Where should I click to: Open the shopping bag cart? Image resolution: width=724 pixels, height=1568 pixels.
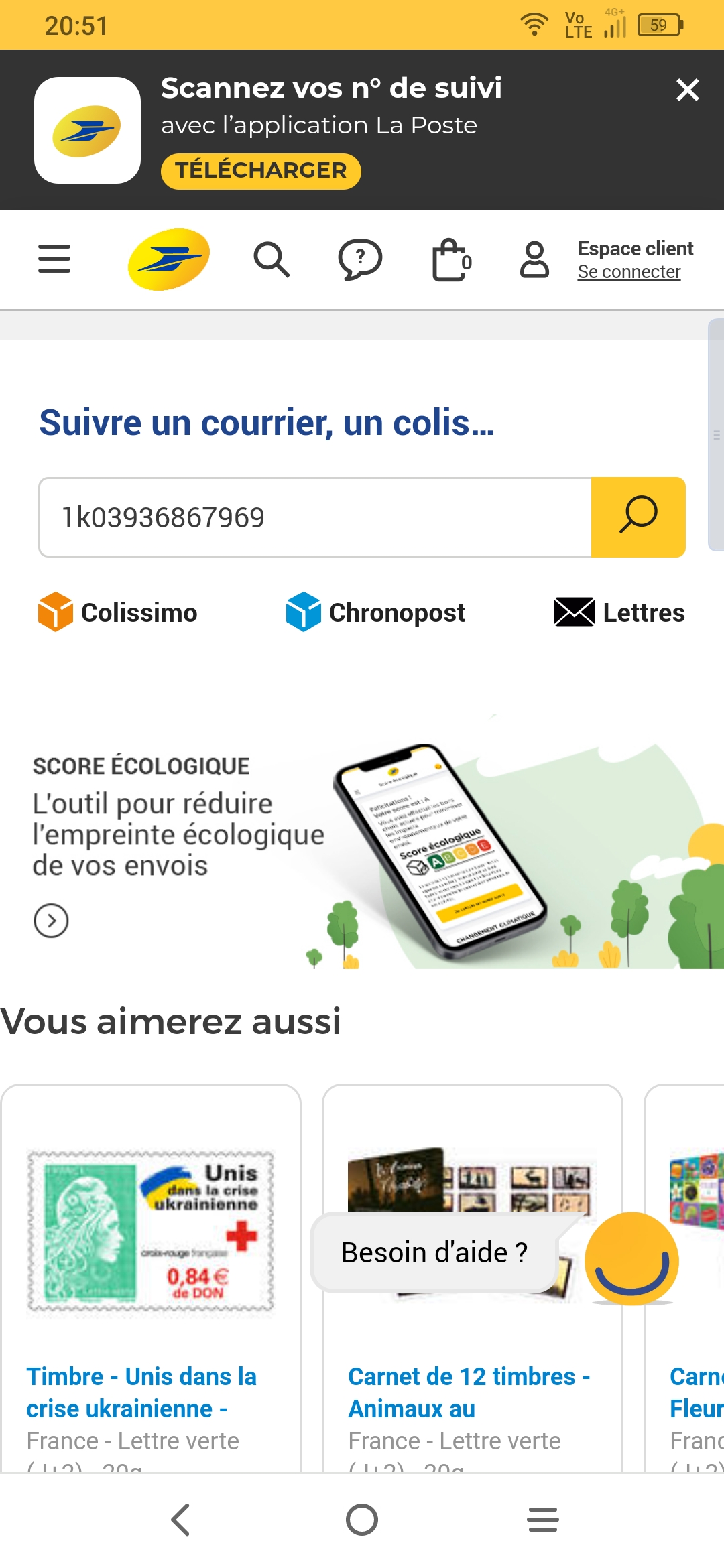point(452,259)
